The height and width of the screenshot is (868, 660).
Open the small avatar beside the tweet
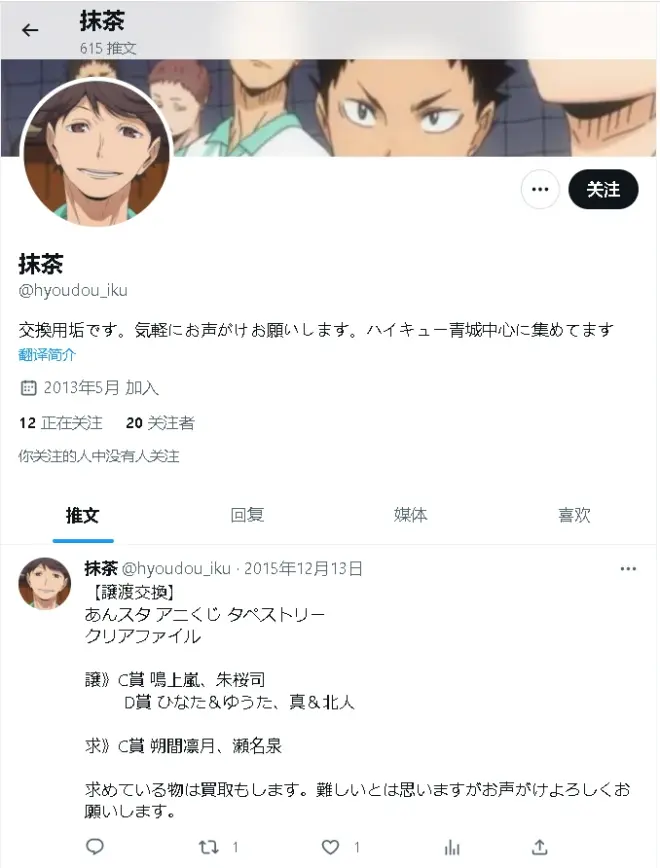45,582
